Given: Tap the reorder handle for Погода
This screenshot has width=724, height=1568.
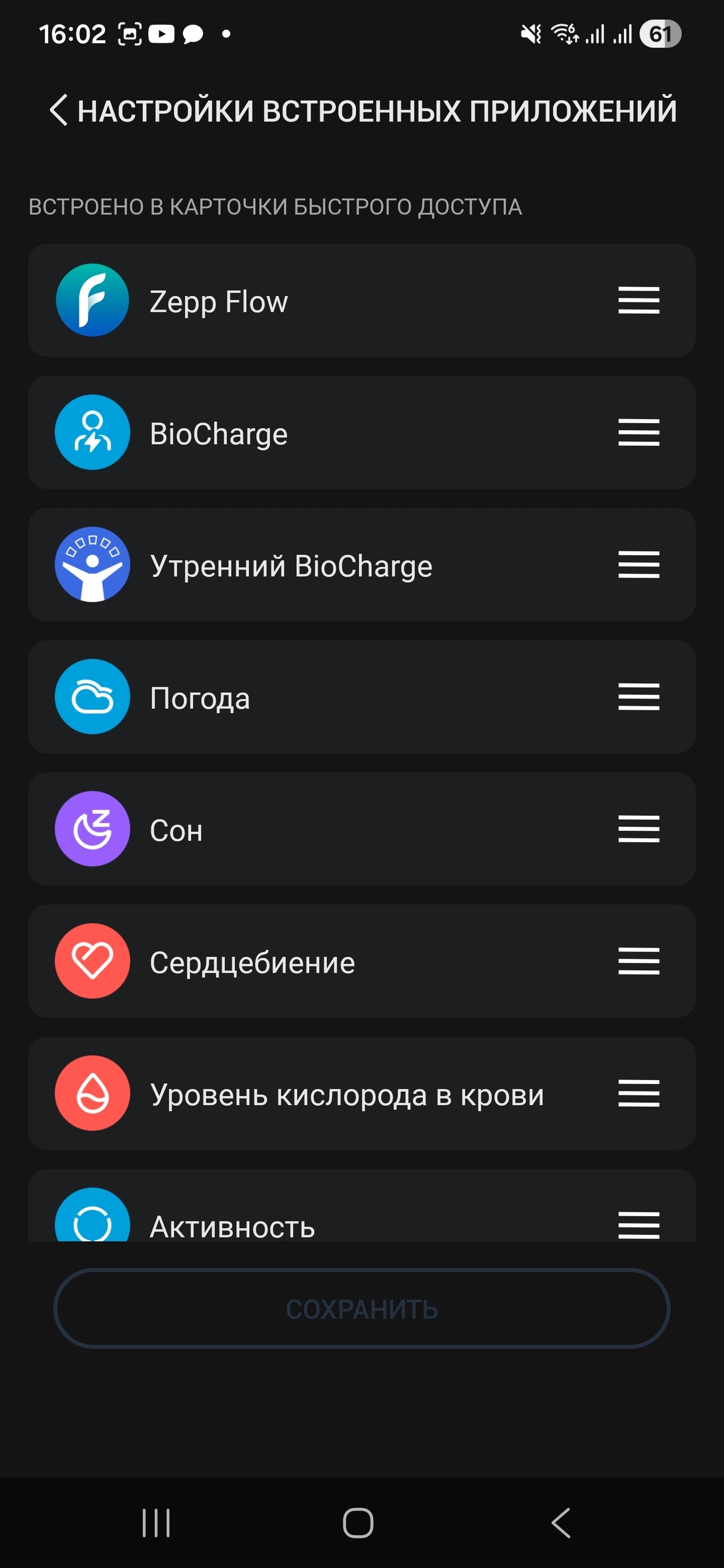Looking at the screenshot, I should pyautogui.click(x=638, y=696).
